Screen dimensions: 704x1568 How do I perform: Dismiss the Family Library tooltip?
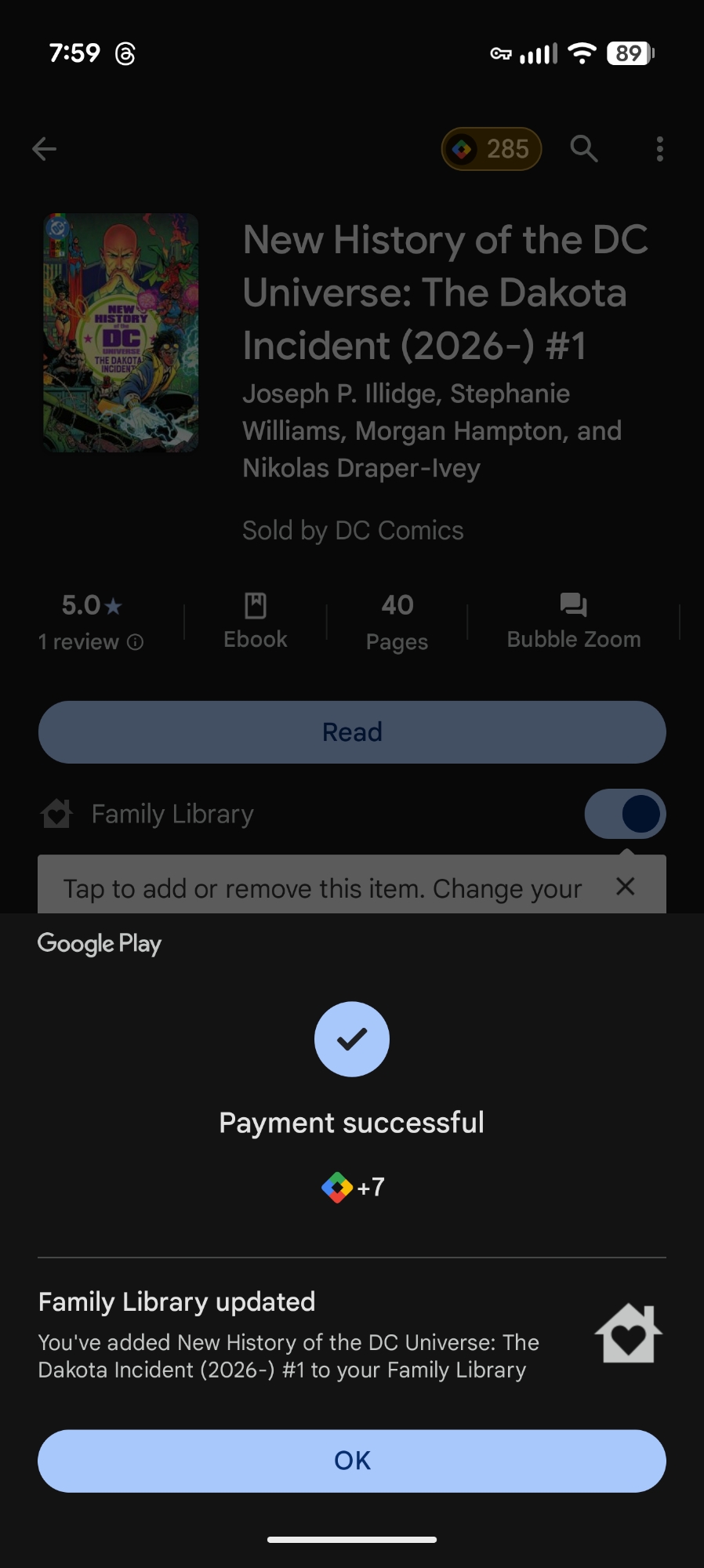click(625, 887)
